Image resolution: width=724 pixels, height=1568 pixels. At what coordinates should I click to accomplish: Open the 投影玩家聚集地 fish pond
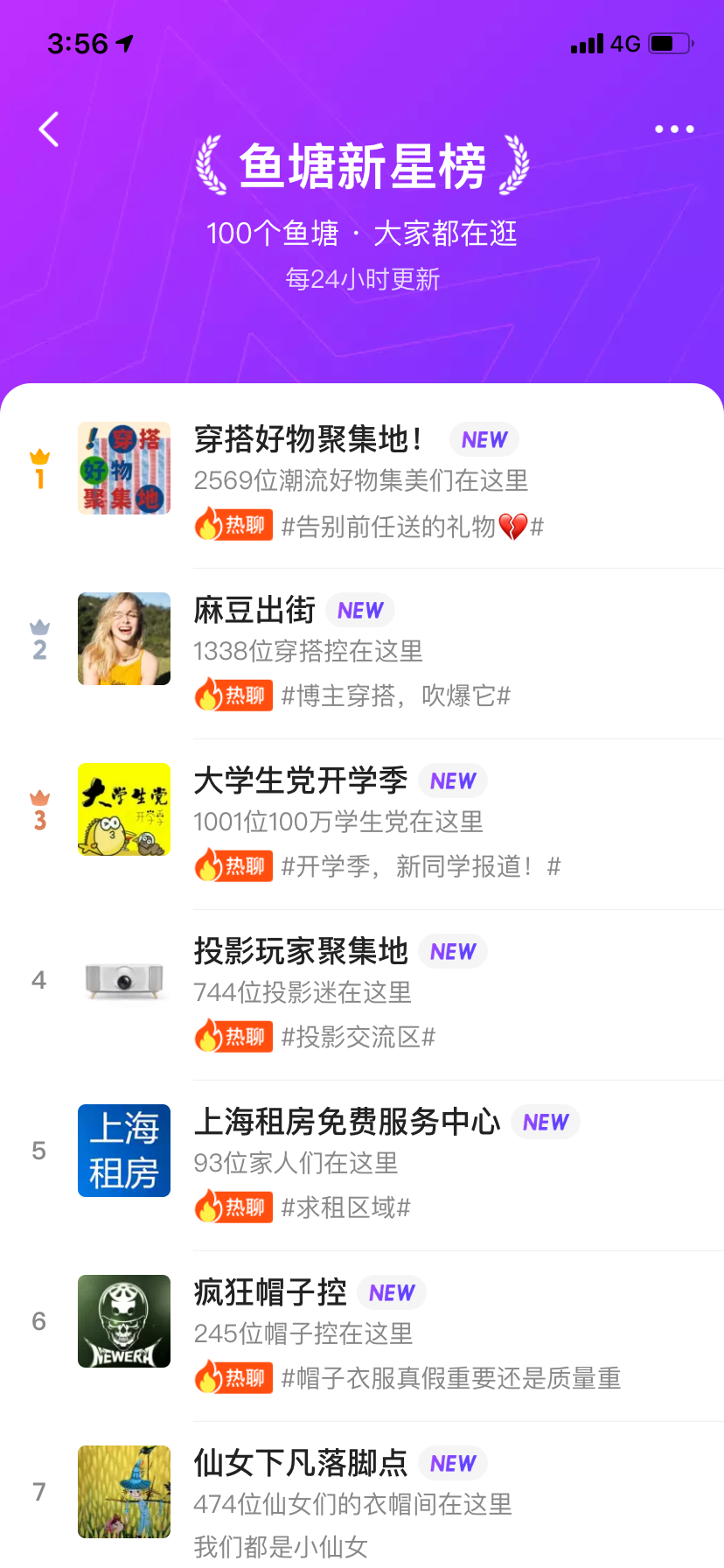click(300, 951)
